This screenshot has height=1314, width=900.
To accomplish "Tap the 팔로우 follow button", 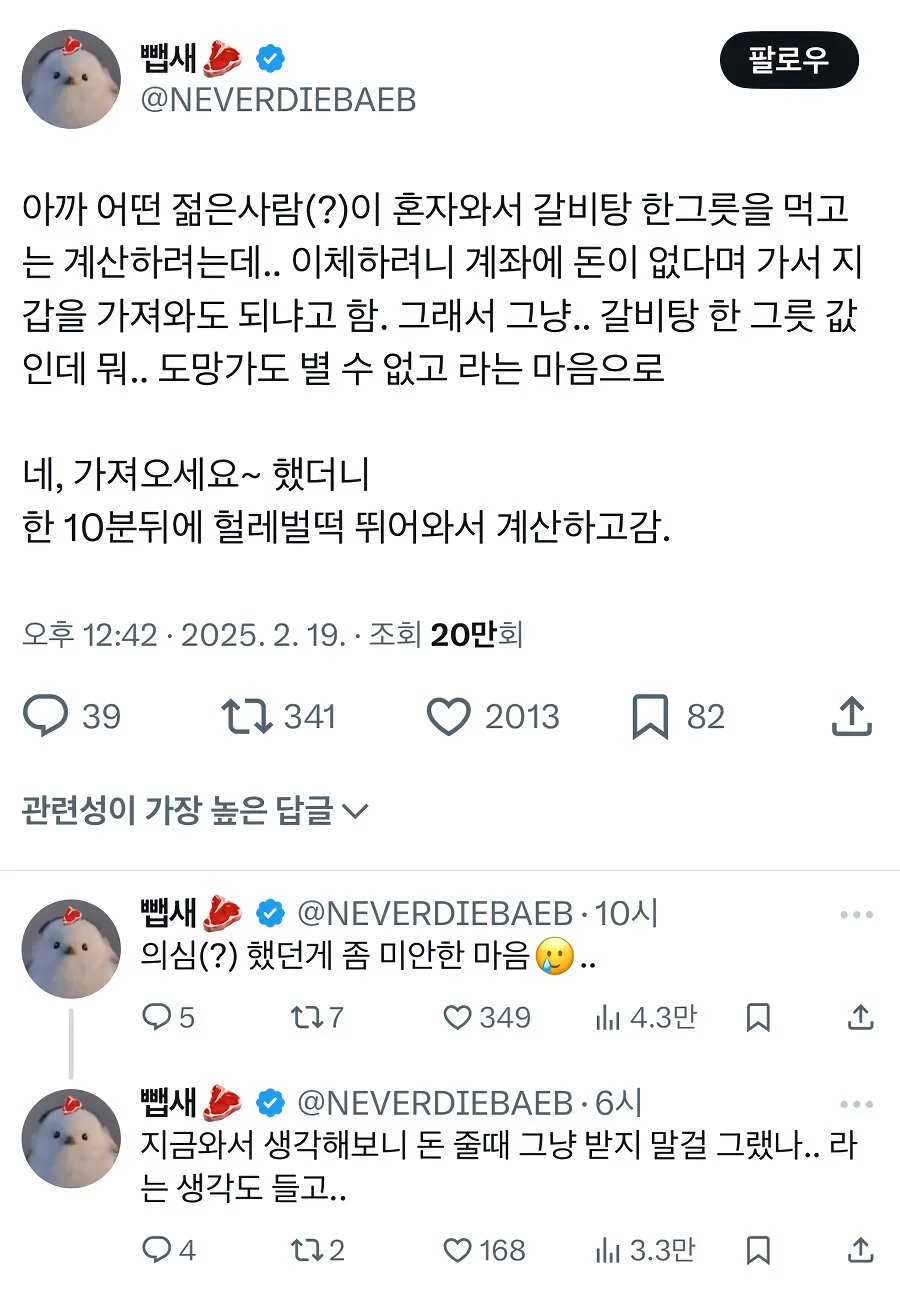I will point(788,61).
